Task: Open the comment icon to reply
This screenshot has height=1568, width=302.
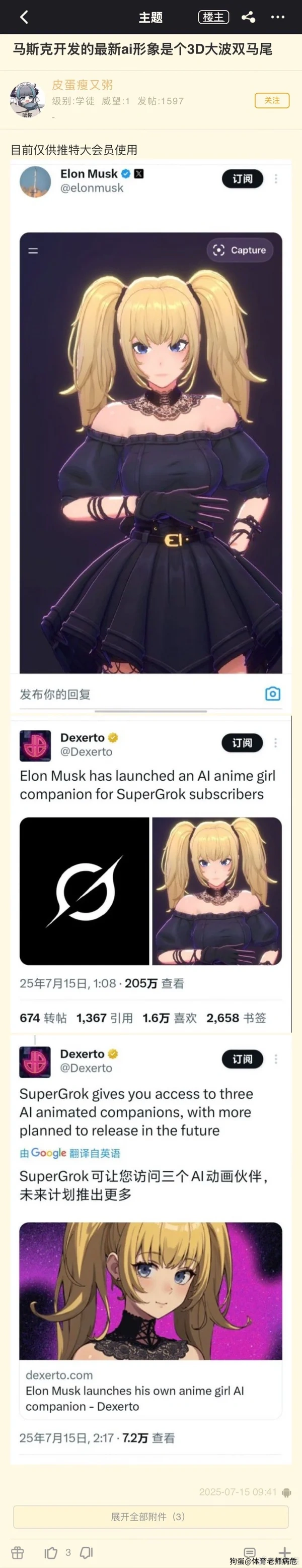Action: point(249,1552)
